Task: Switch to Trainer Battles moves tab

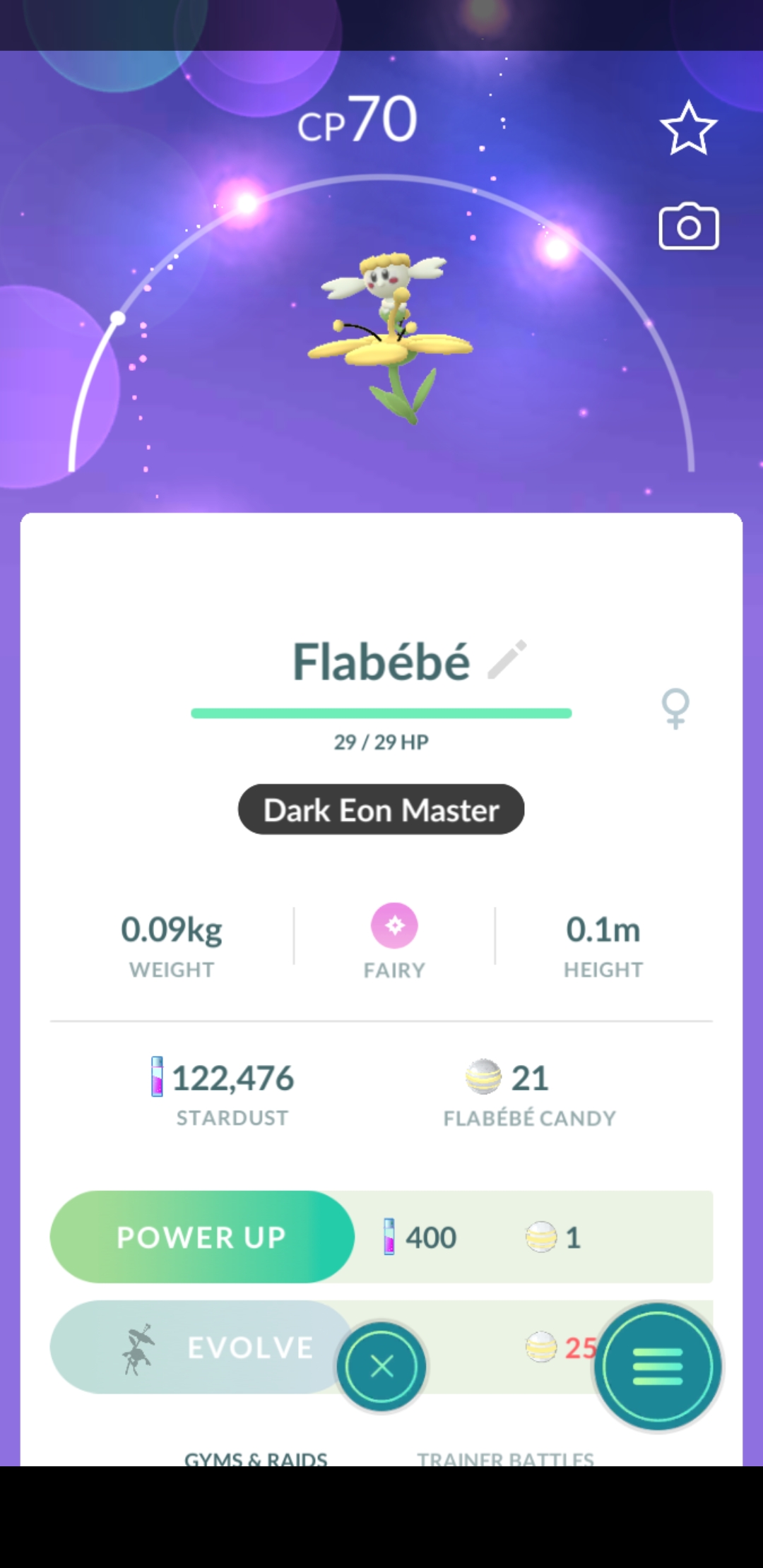Action: click(x=505, y=1458)
